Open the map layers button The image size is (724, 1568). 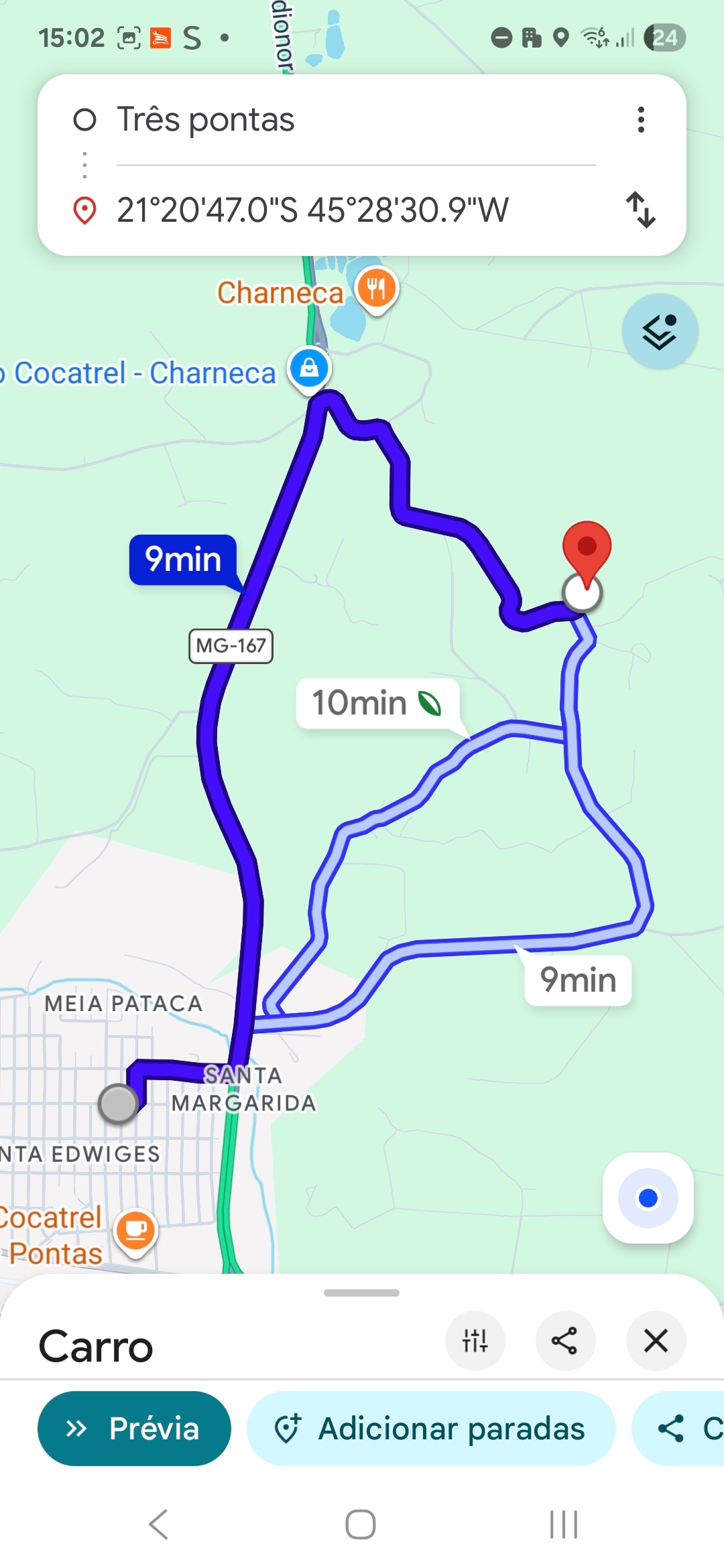[660, 332]
